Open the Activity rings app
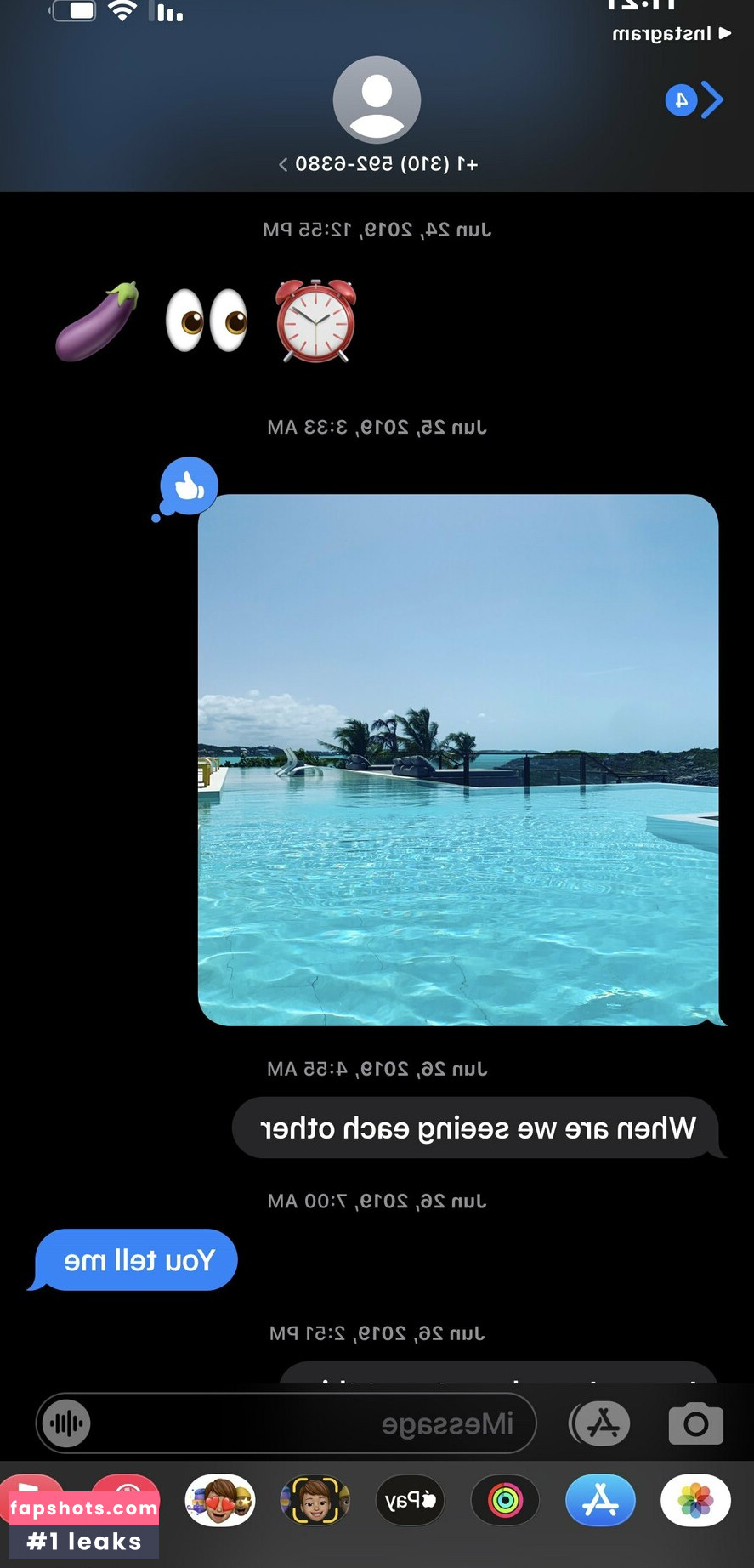The width and height of the screenshot is (754, 1568). click(505, 1501)
